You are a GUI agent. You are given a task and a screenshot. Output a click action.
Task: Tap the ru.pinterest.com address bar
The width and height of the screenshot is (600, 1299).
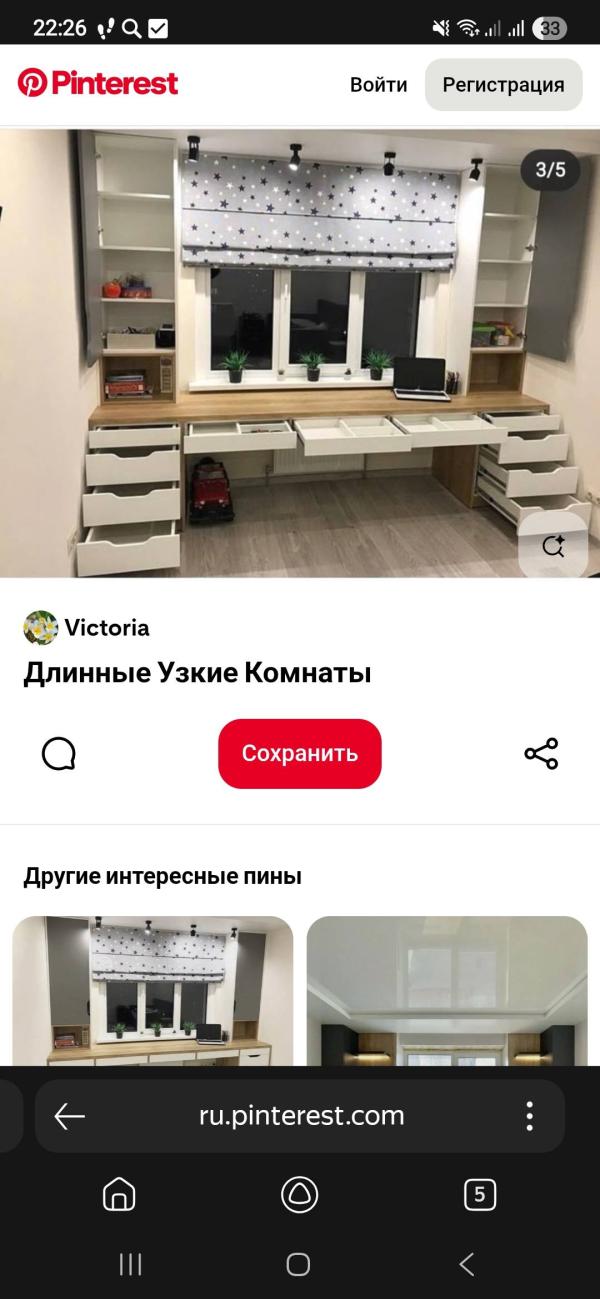coord(301,1116)
